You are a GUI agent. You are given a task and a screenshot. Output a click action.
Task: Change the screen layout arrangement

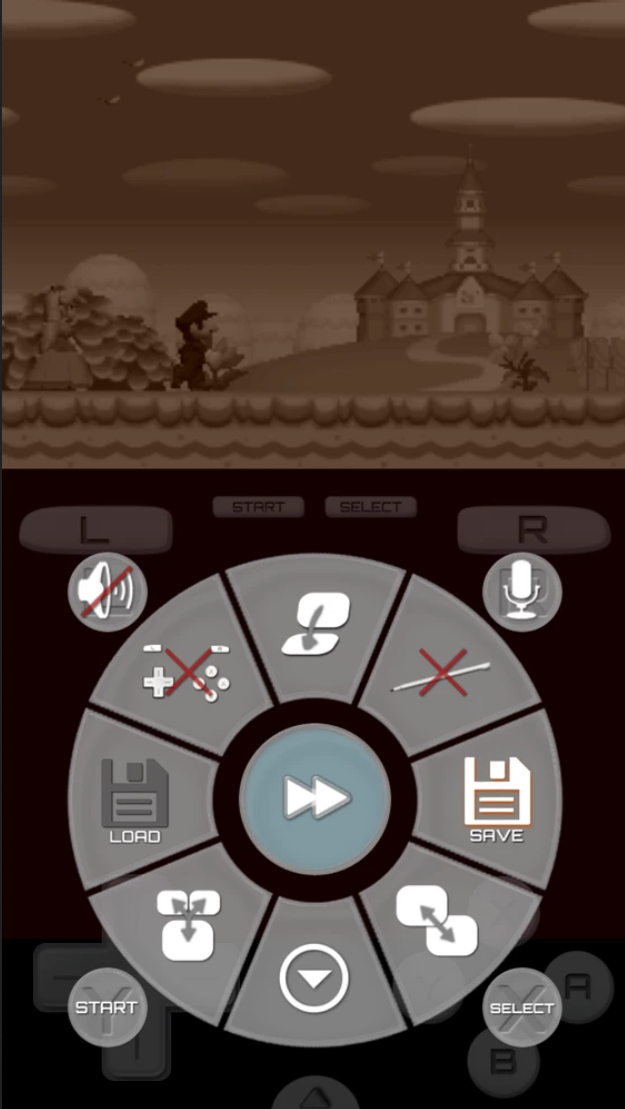pos(188,925)
